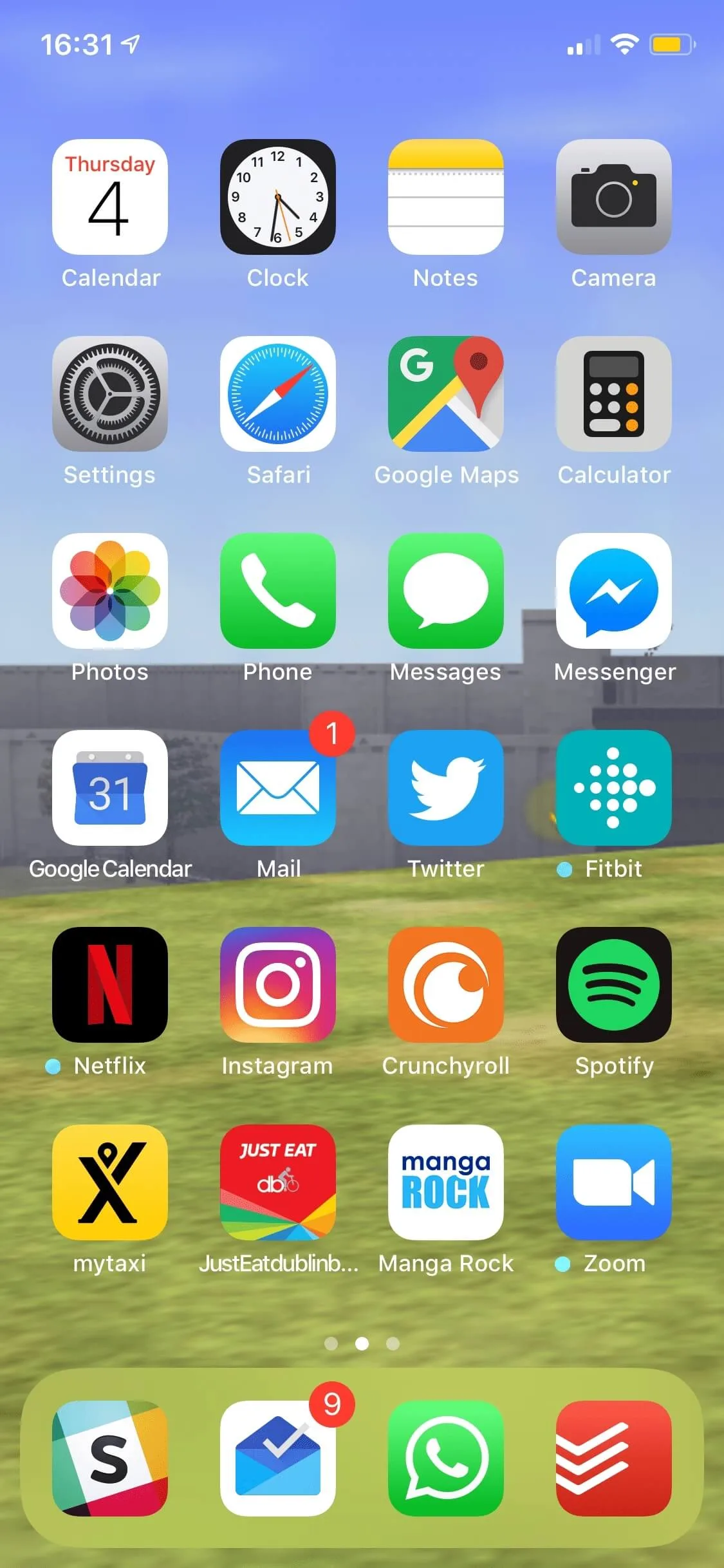Open the Photos app
Screen dimensions: 724x1568
tap(110, 591)
